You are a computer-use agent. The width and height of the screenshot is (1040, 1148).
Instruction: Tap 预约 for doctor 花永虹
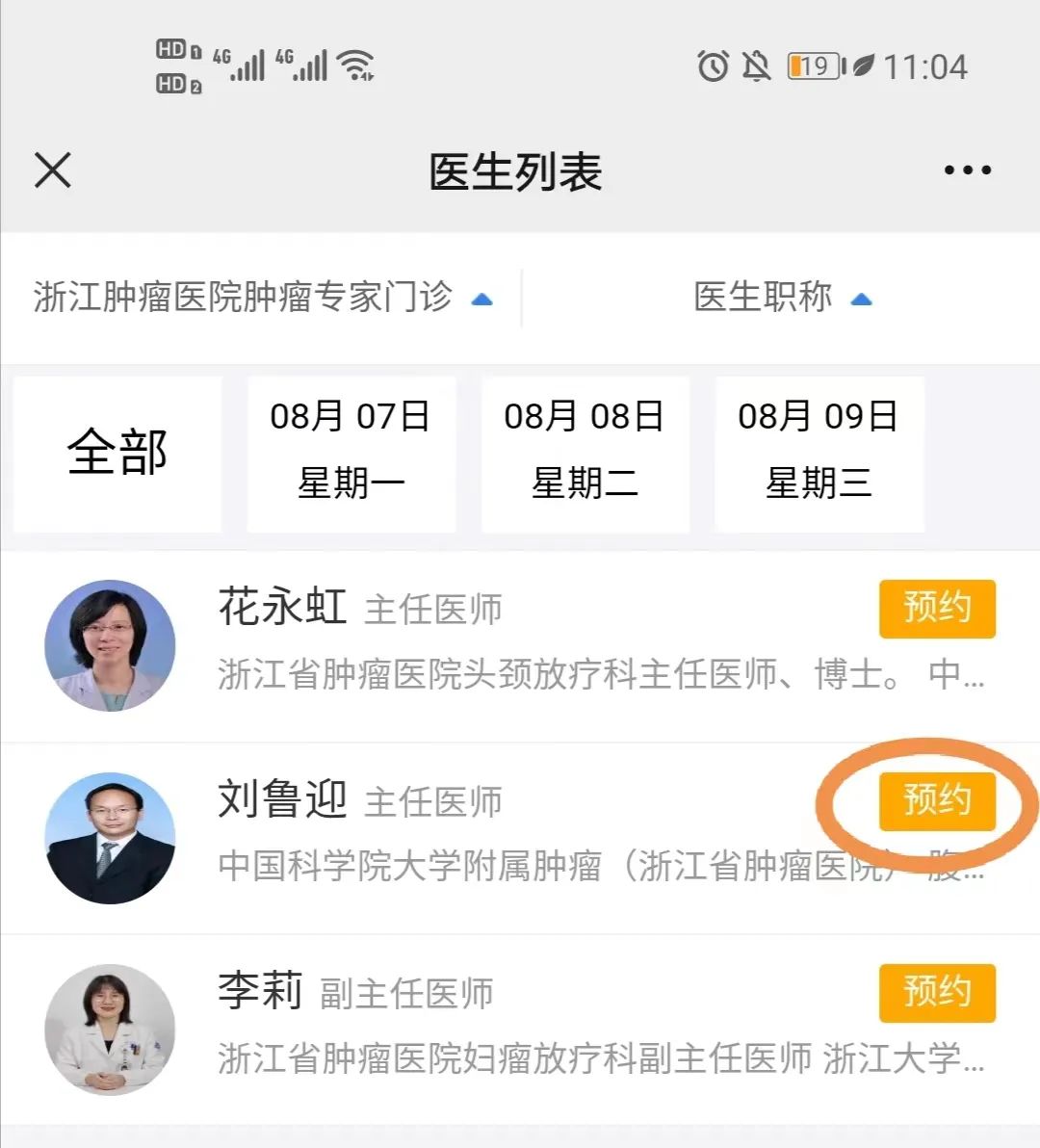tap(936, 608)
